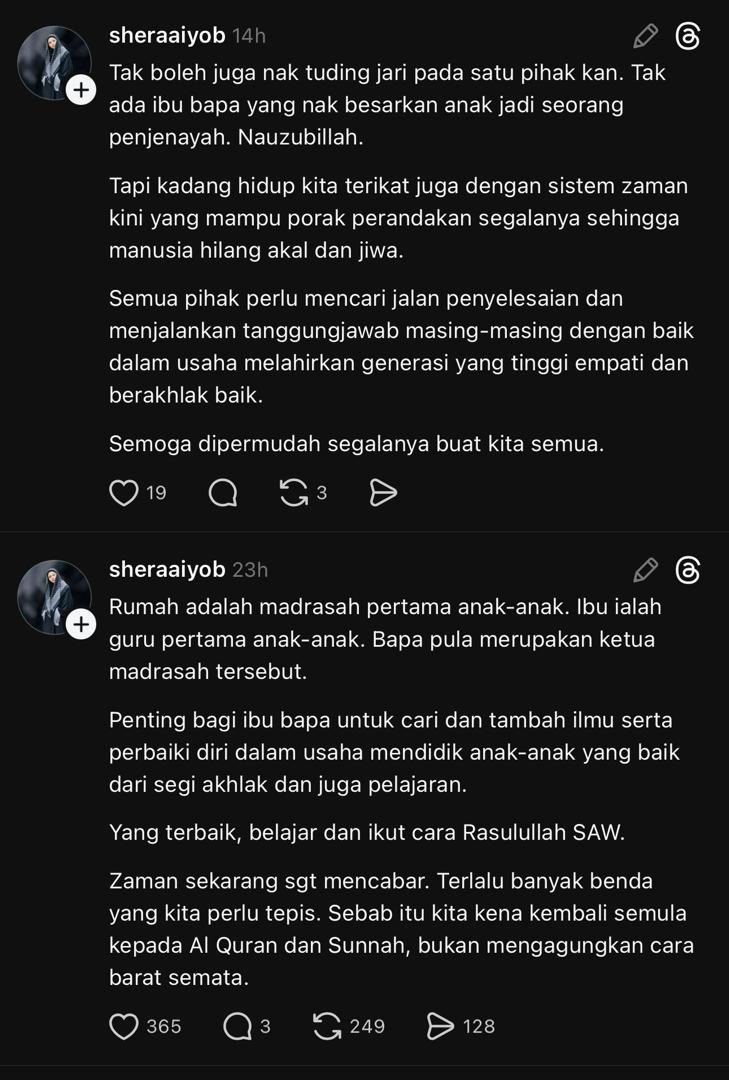Follow sheraaiyob via plus on 14h post avatar
Screen dimensions: 729x1080
coord(81,91)
